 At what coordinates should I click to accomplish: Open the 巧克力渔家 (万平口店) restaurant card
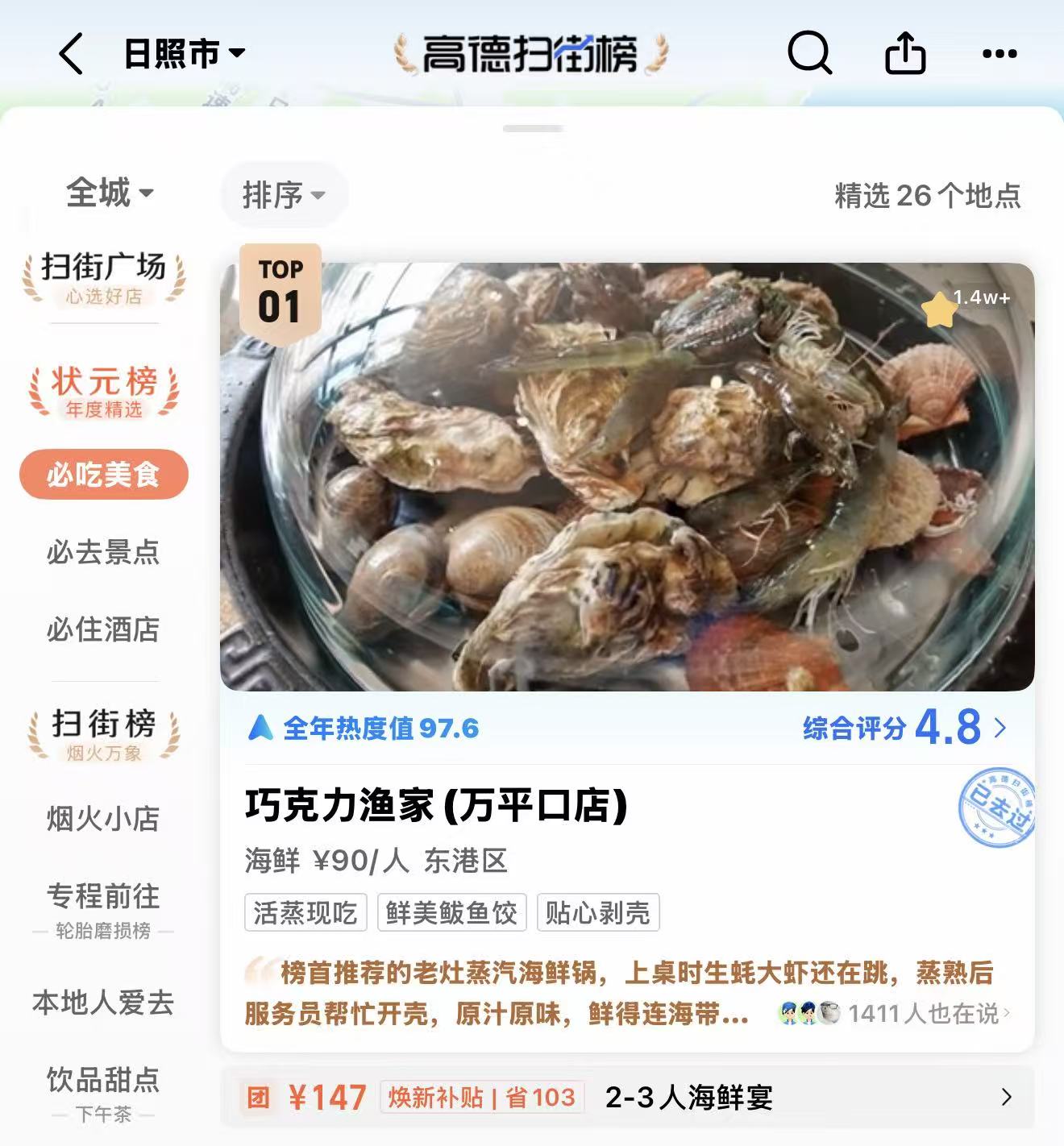pos(435,806)
